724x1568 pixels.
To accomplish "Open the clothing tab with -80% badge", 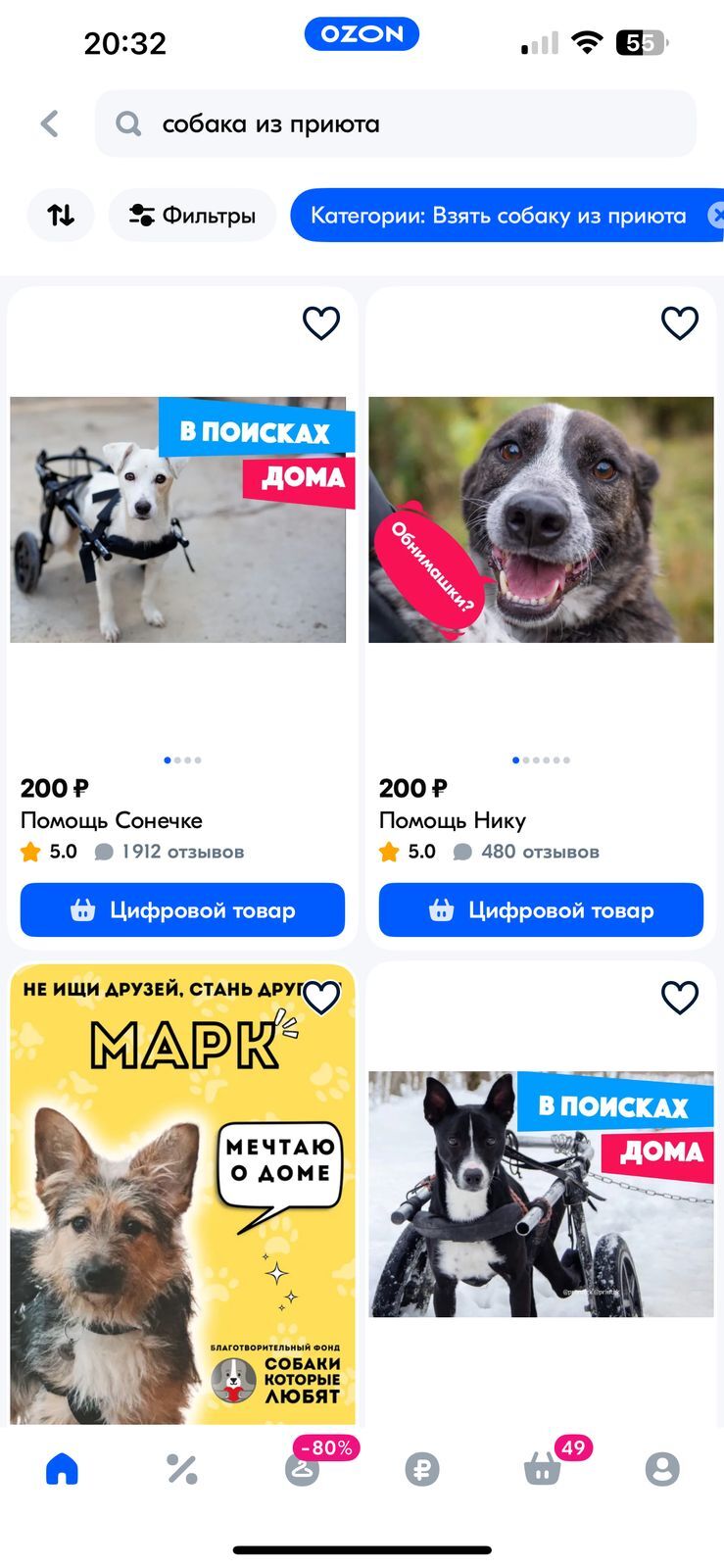I will tap(304, 1467).
